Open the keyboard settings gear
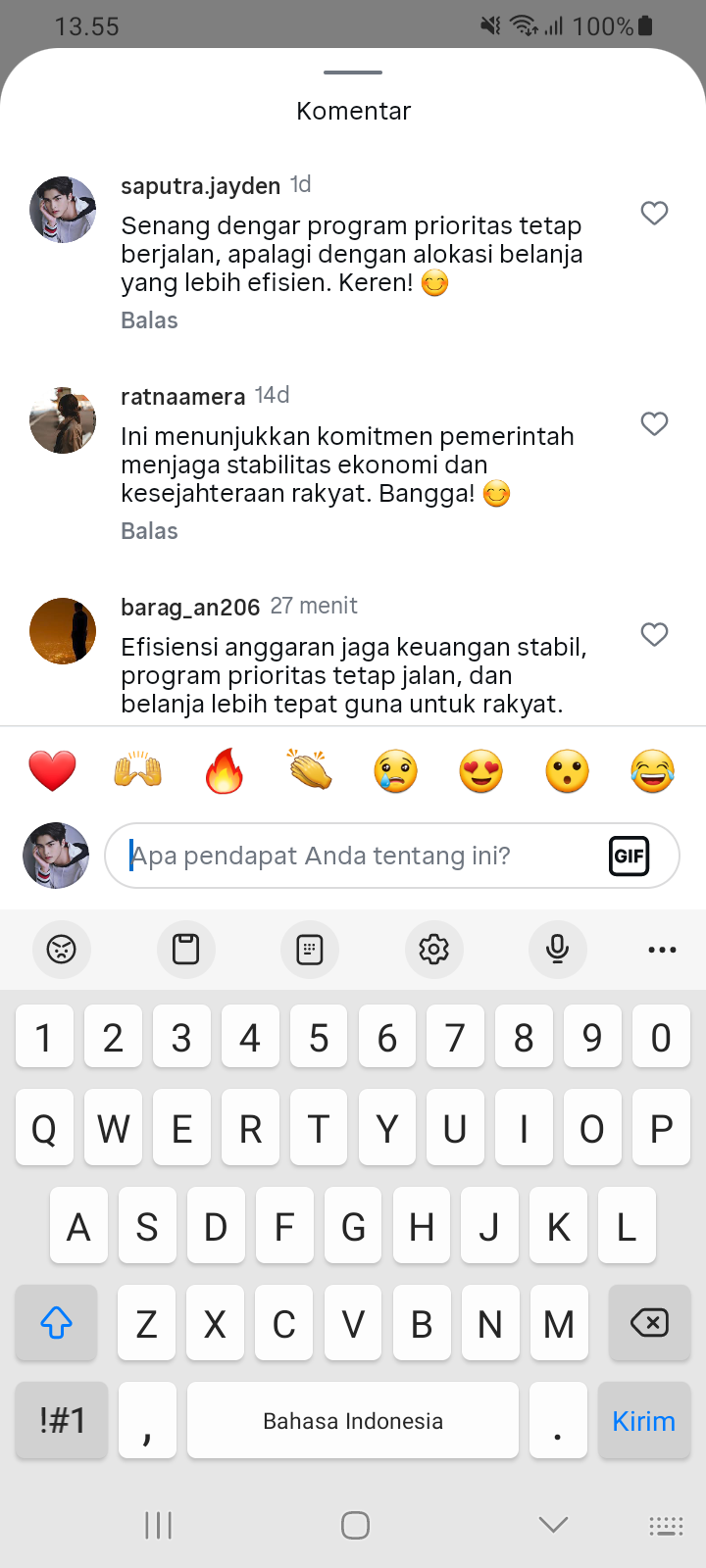The height and width of the screenshot is (1568, 706). coord(433,949)
